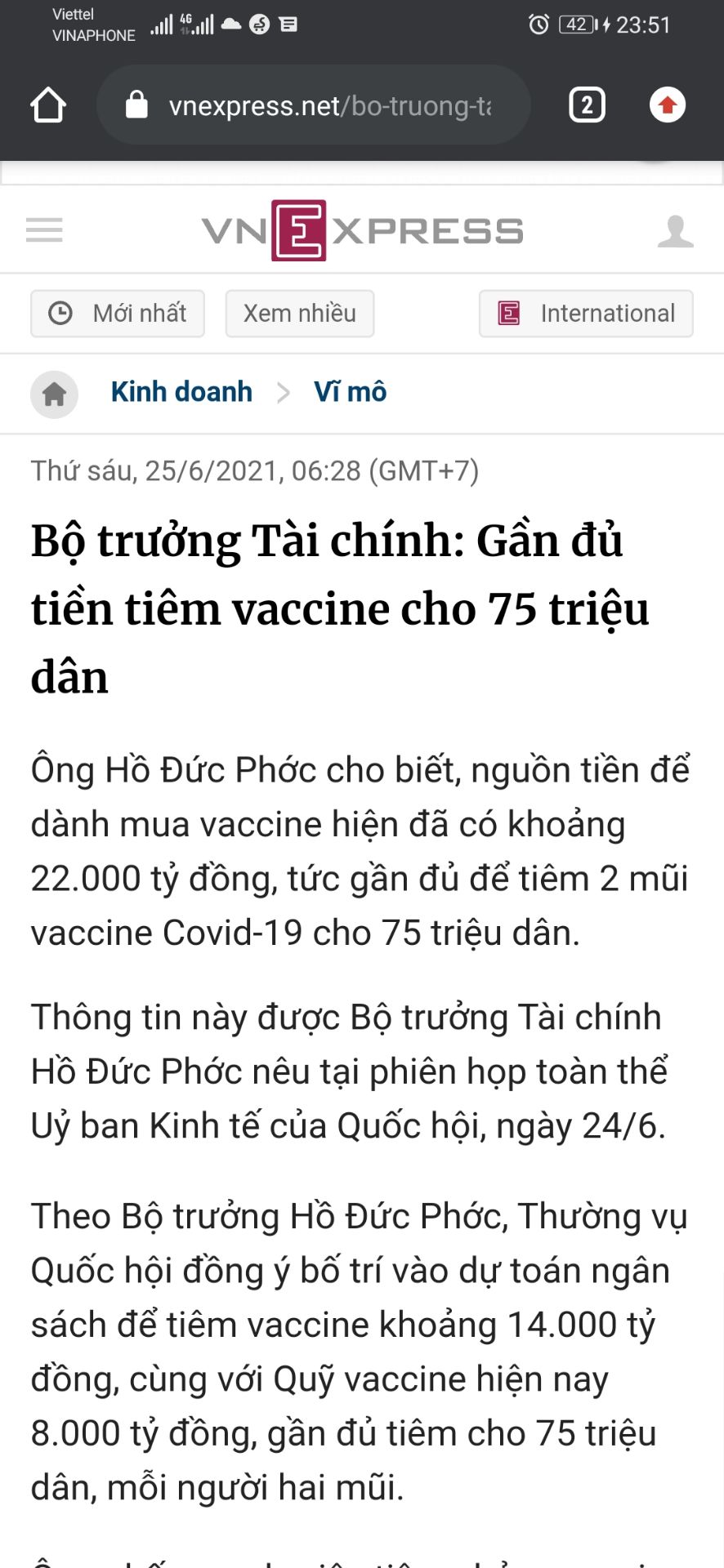Screen dimensions: 724x1568
Task: Enable the International edition
Action: (585, 313)
